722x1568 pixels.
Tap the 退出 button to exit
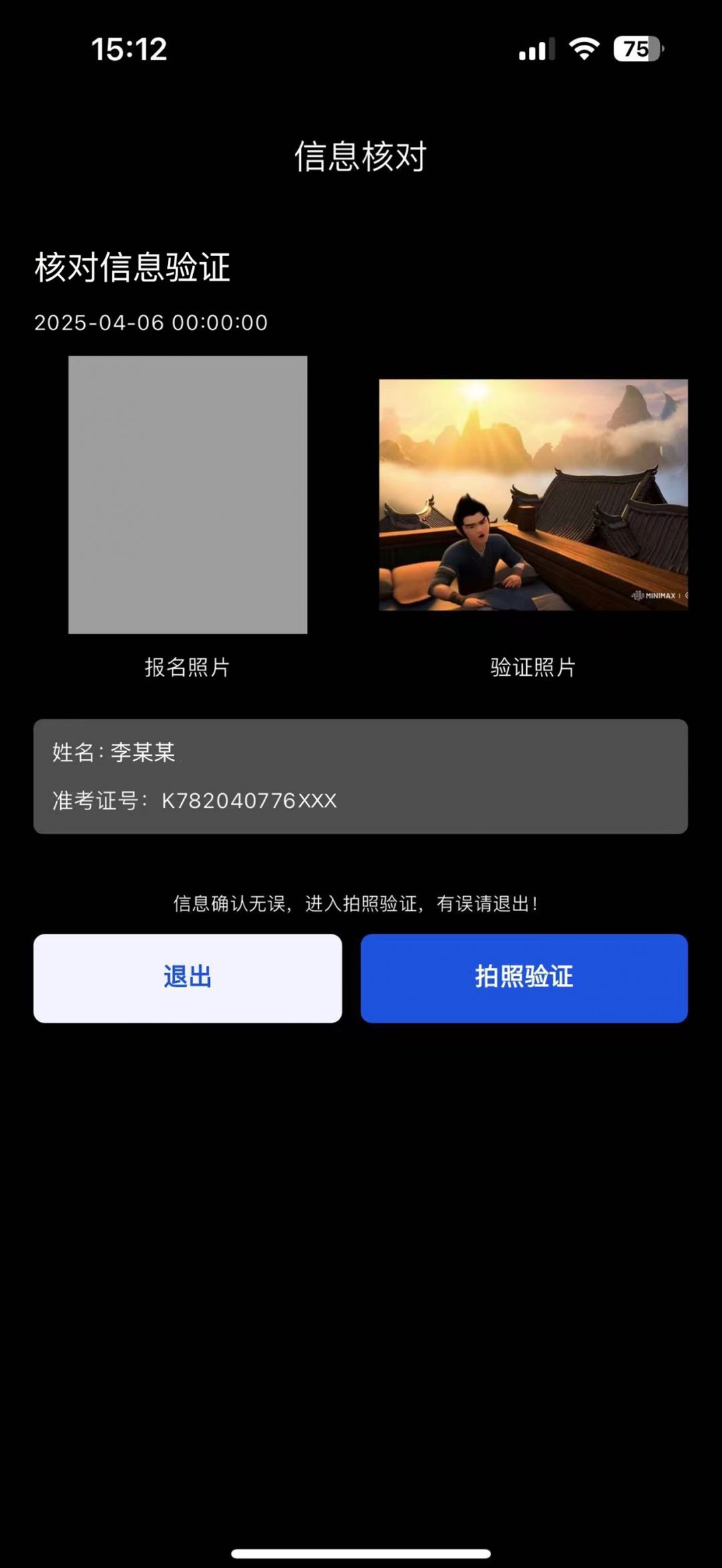point(188,978)
